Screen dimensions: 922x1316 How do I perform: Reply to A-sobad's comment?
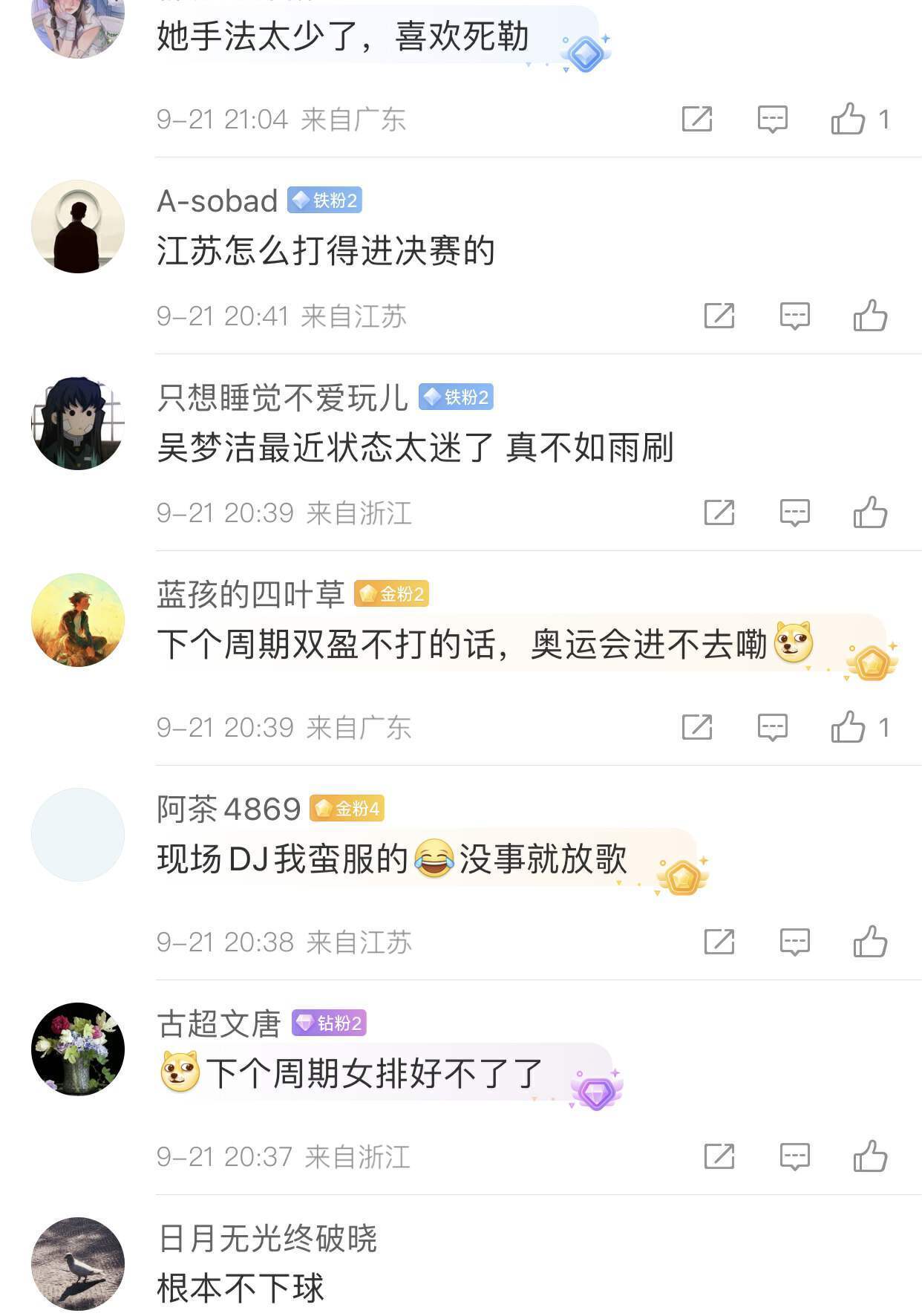pyautogui.click(x=794, y=316)
